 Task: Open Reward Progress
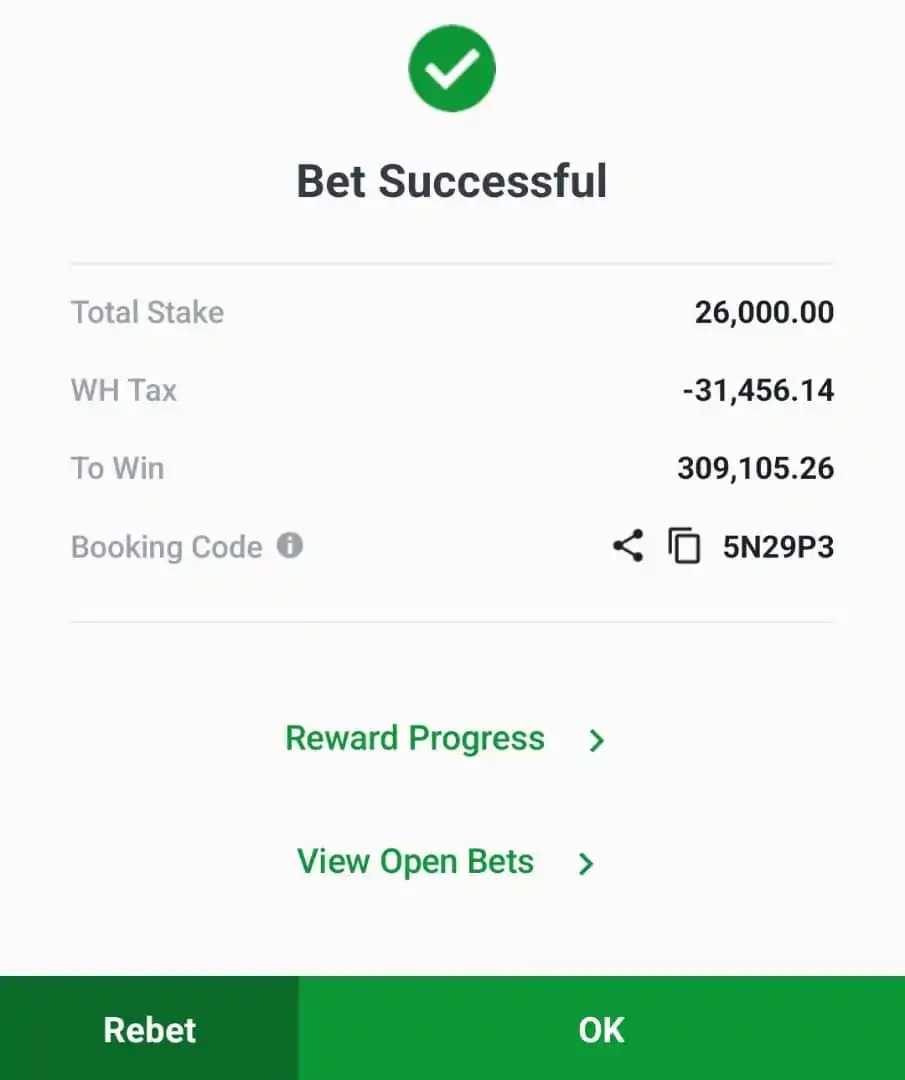click(445, 739)
